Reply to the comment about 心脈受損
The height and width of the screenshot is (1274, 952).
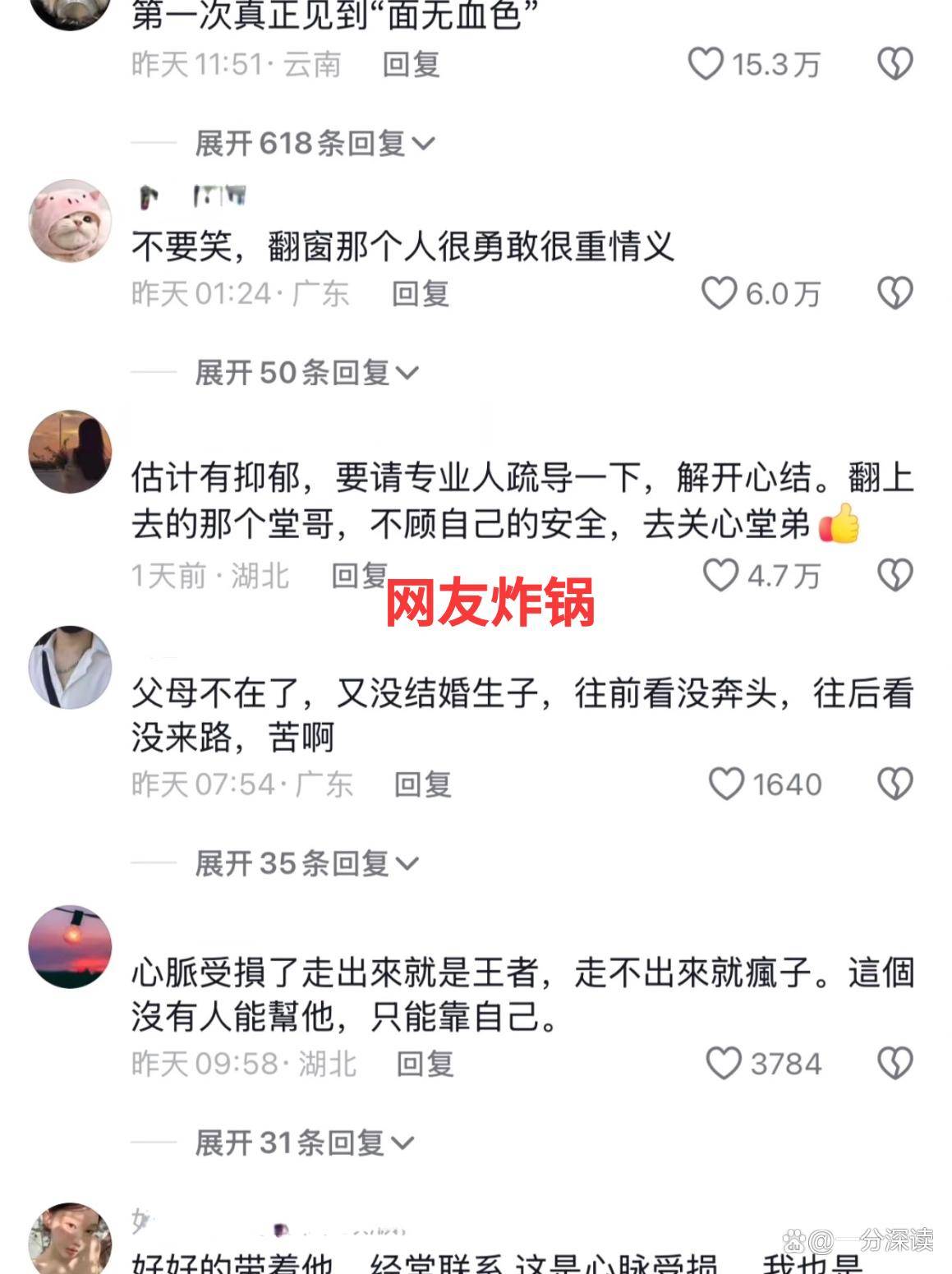pos(425,1063)
